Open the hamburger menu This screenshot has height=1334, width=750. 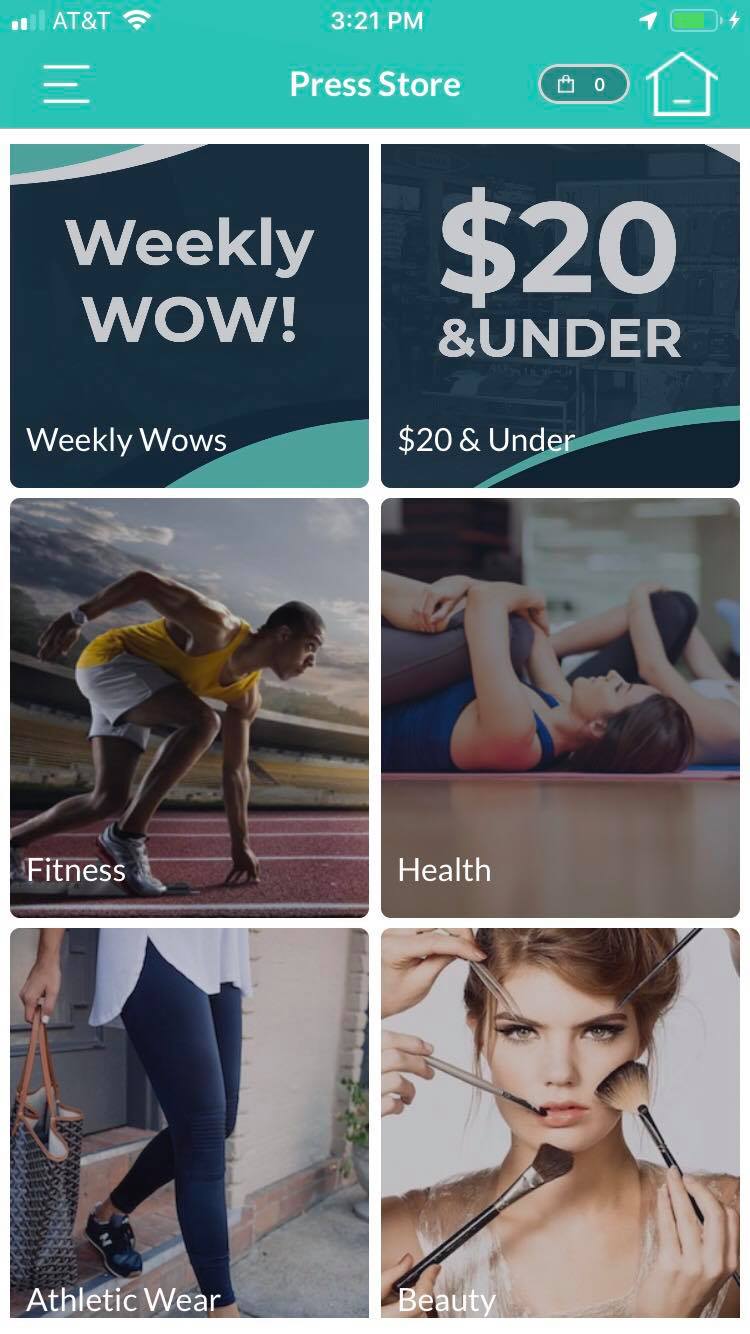67,84
